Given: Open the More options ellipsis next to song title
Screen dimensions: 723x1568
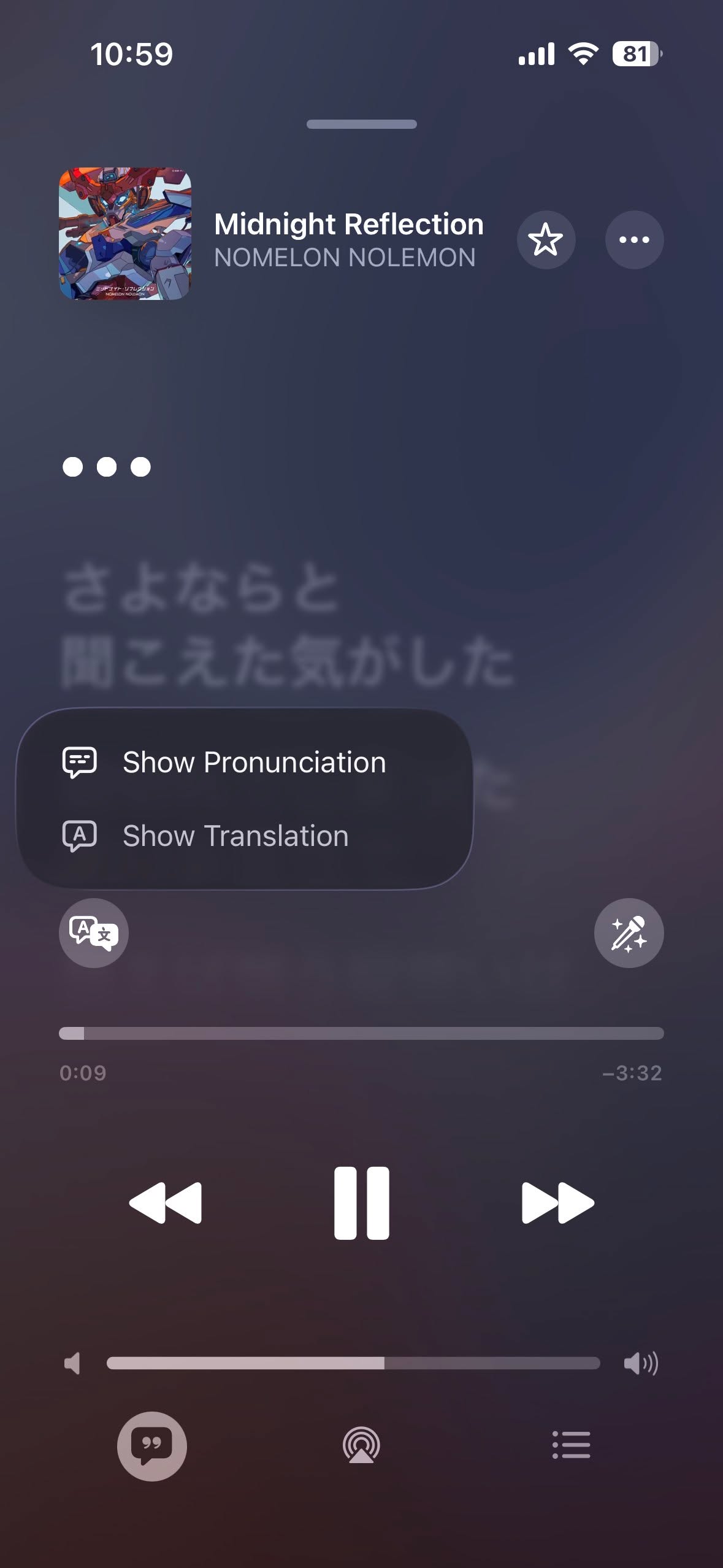Looking at the screenshot, I should pyautogui.click(x=633, y=240).
